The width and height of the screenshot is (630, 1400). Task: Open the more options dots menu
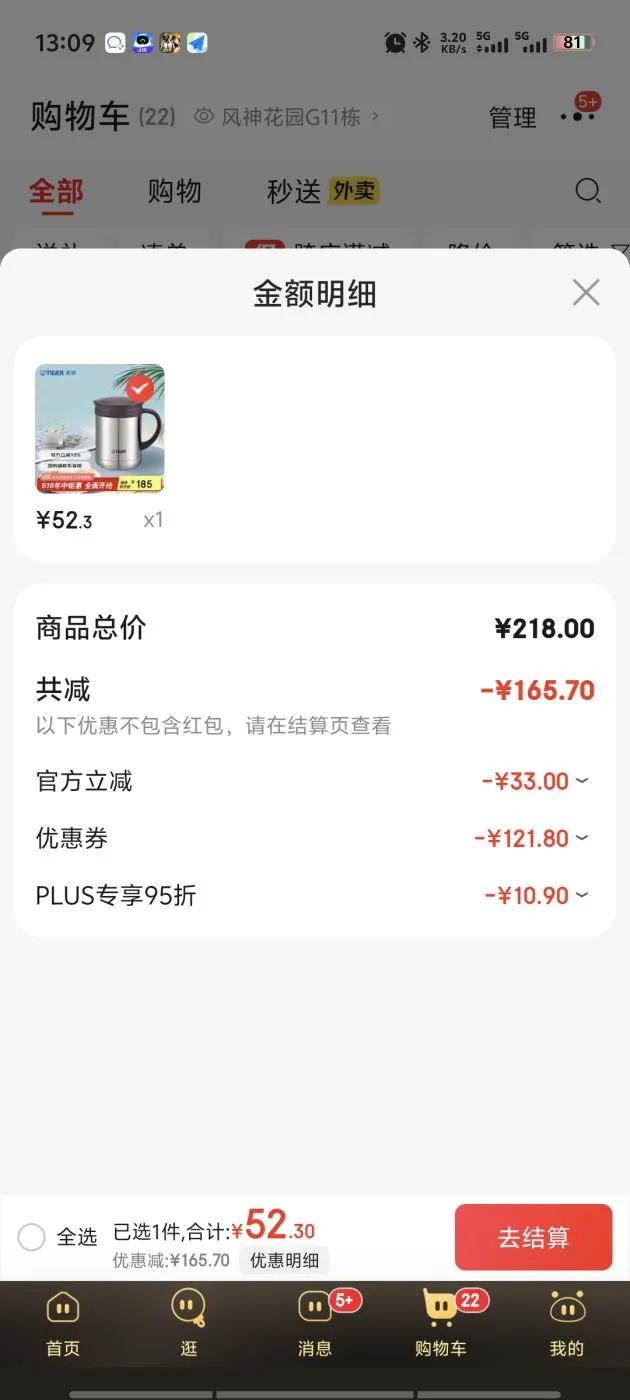coord(578,117)
